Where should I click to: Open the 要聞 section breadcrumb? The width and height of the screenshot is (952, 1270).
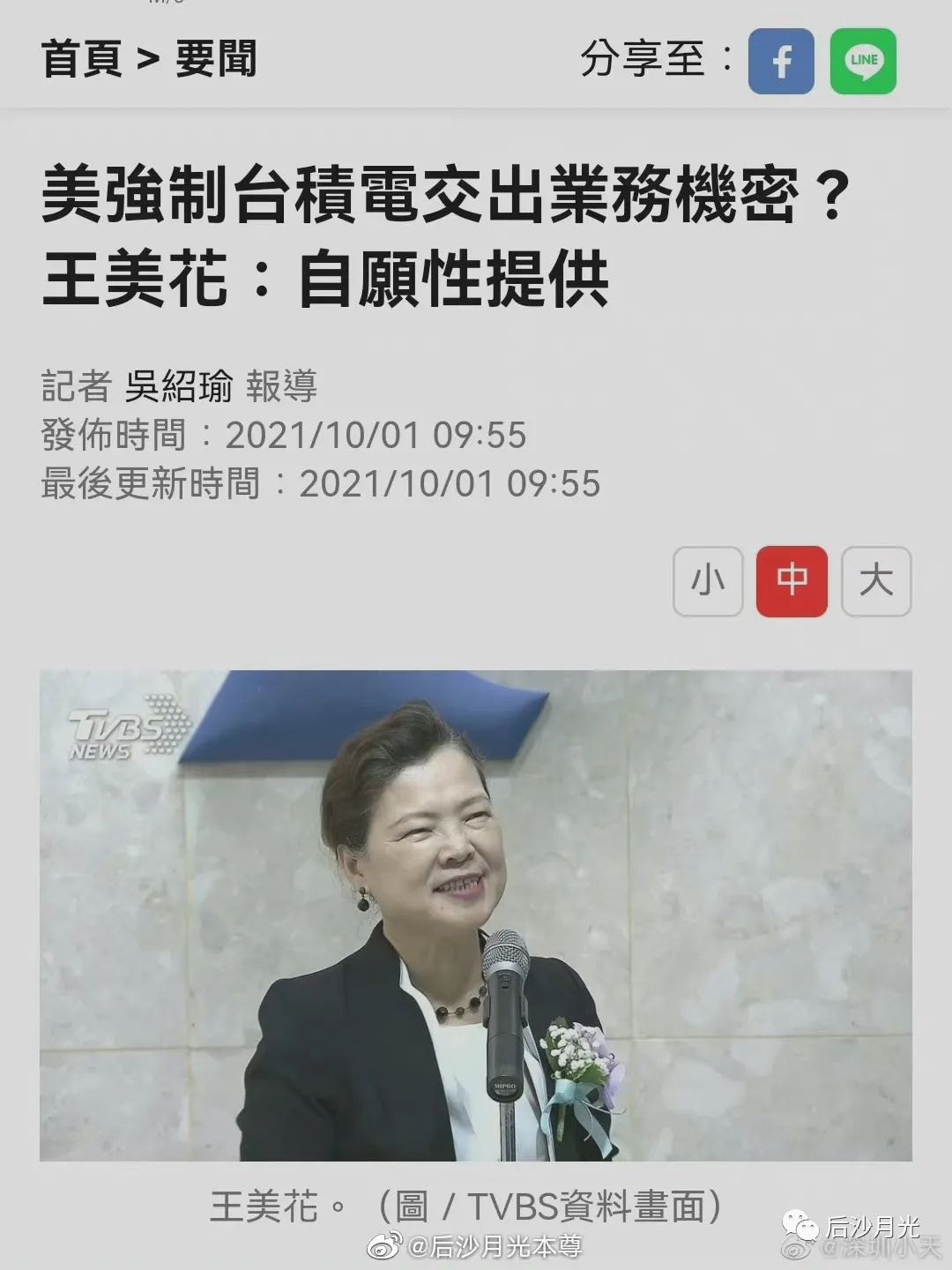(216, 59)
